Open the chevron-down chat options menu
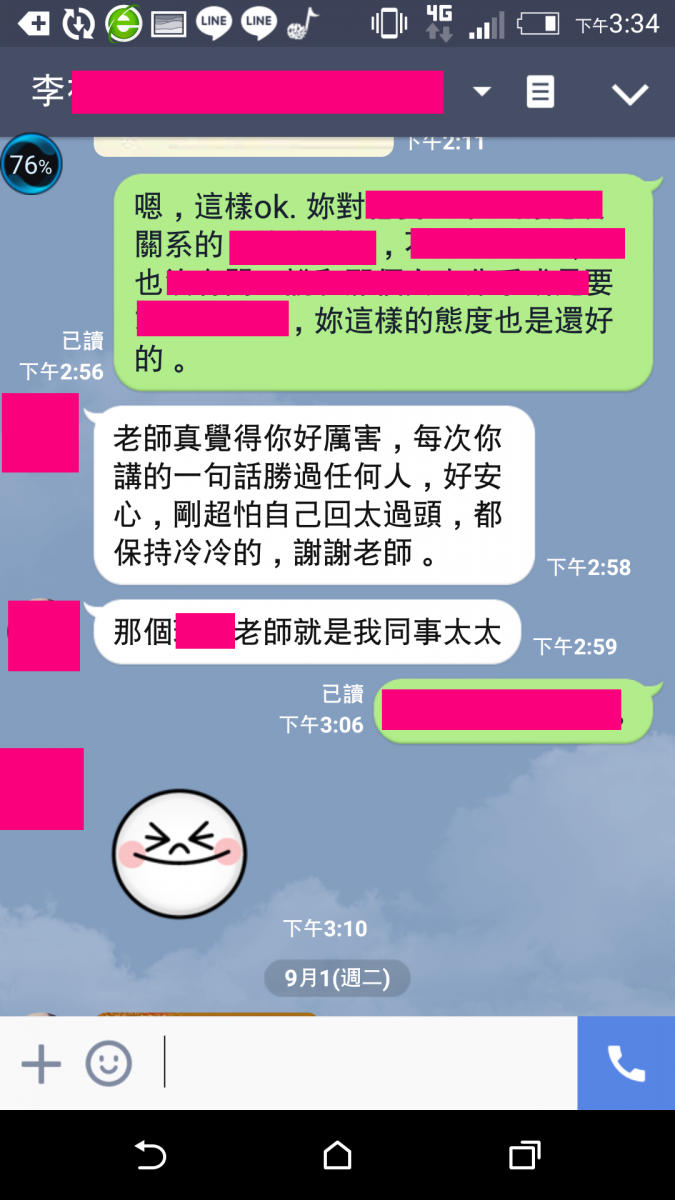 [x=630, y=94]
